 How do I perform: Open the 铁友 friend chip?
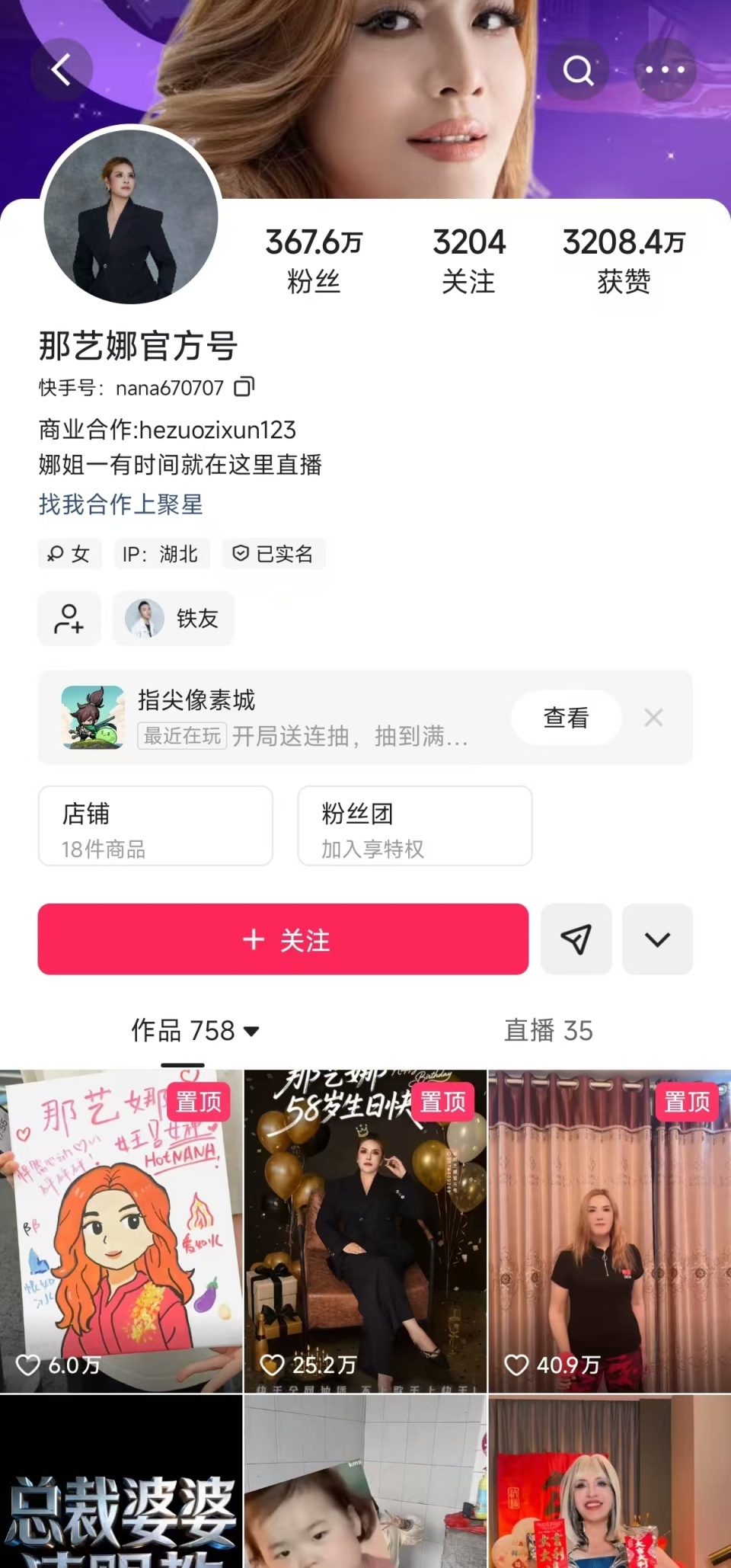[173, 619]
